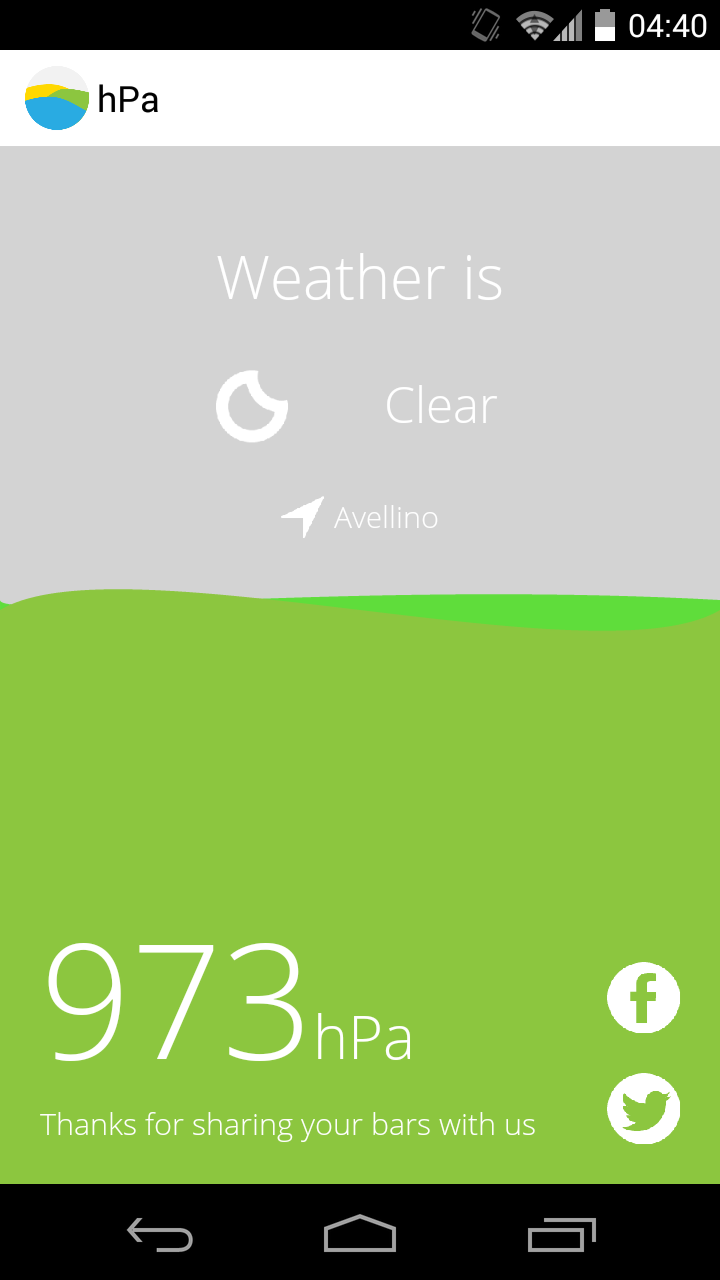720x1280 pixels.
Task: Go to the home screen
Action: click(360, 1234)
